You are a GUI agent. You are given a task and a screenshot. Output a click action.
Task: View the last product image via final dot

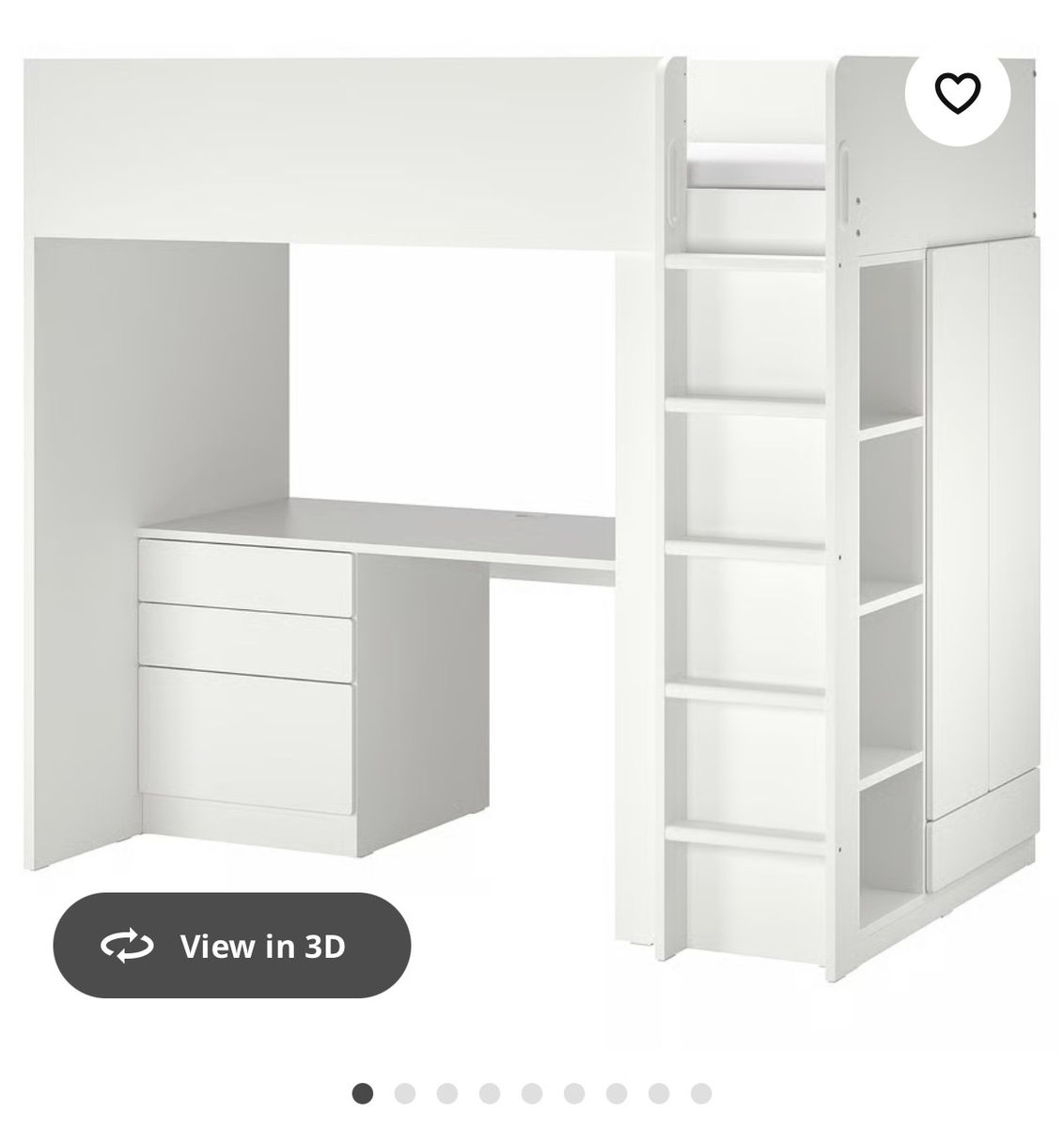[702, 1091]
